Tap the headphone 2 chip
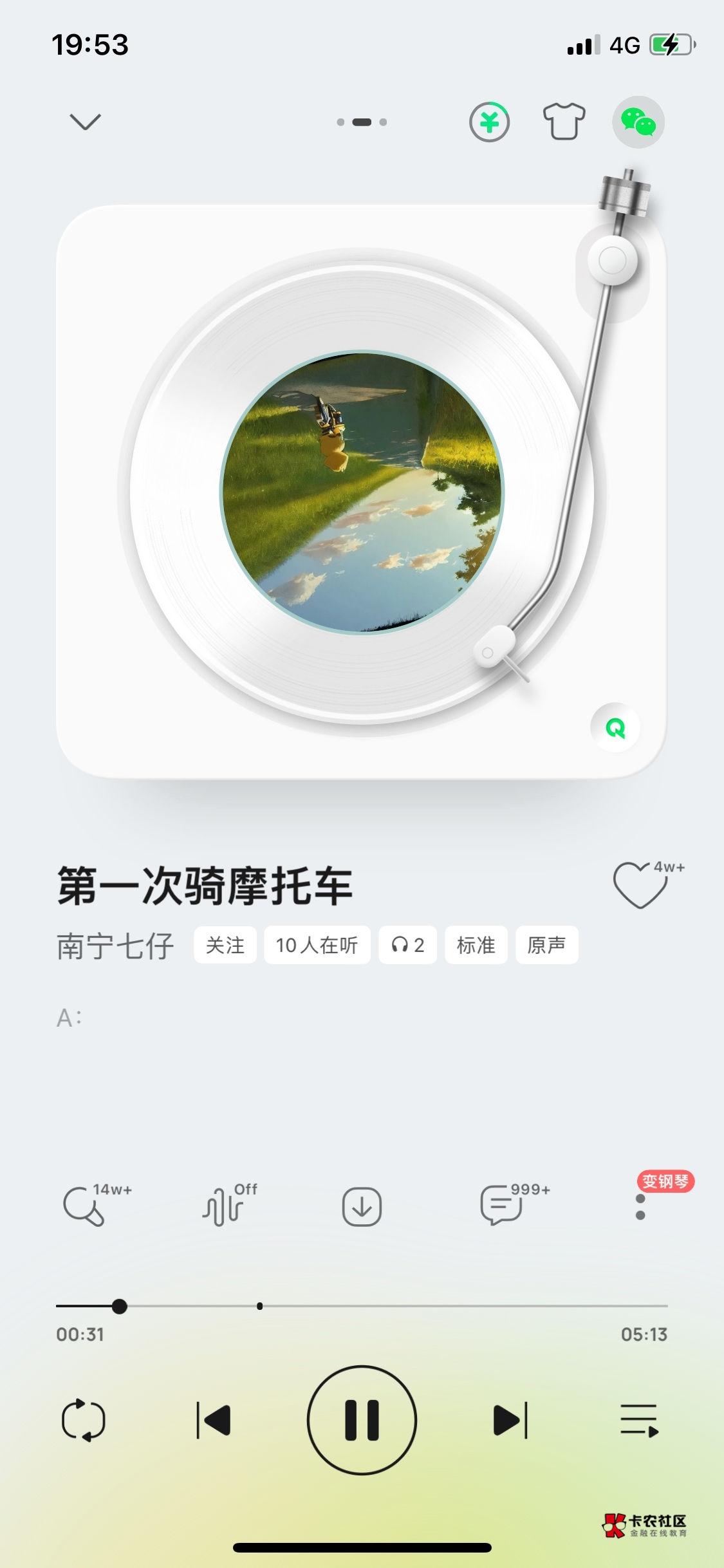Image resolution: width=724 pixels, height=1568 pixels. tap(408, 945)
